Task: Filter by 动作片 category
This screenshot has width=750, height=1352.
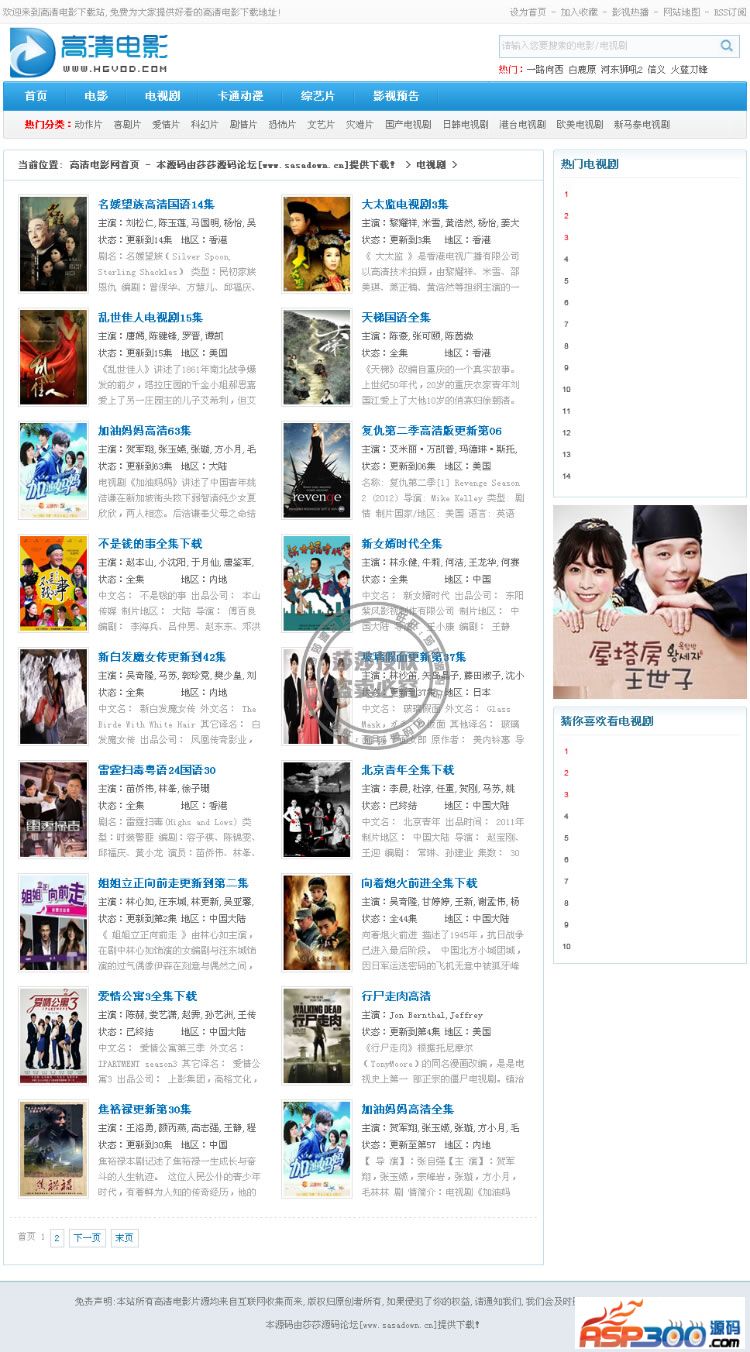Action: [x=88, y=125]
